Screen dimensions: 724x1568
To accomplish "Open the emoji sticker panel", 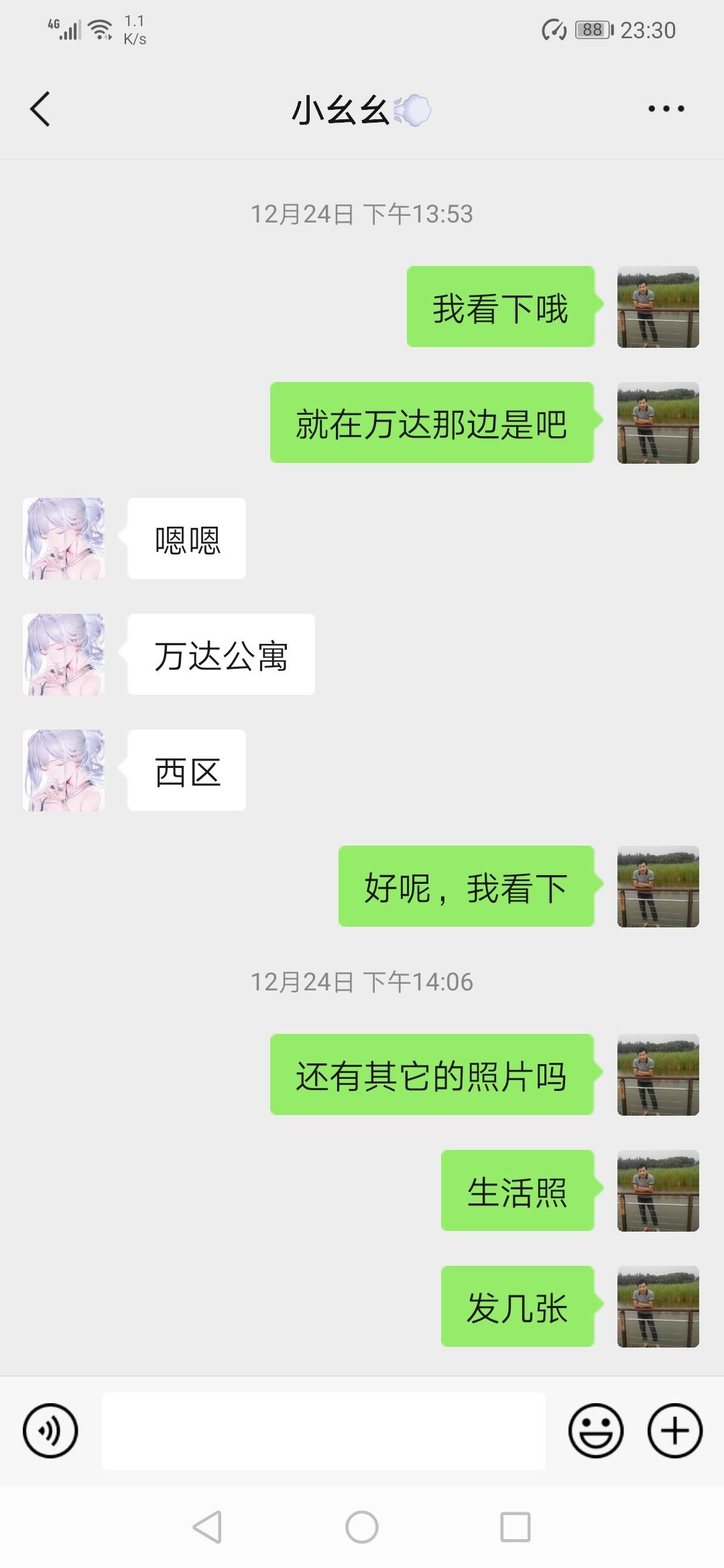I will (x=595, y=1431).
